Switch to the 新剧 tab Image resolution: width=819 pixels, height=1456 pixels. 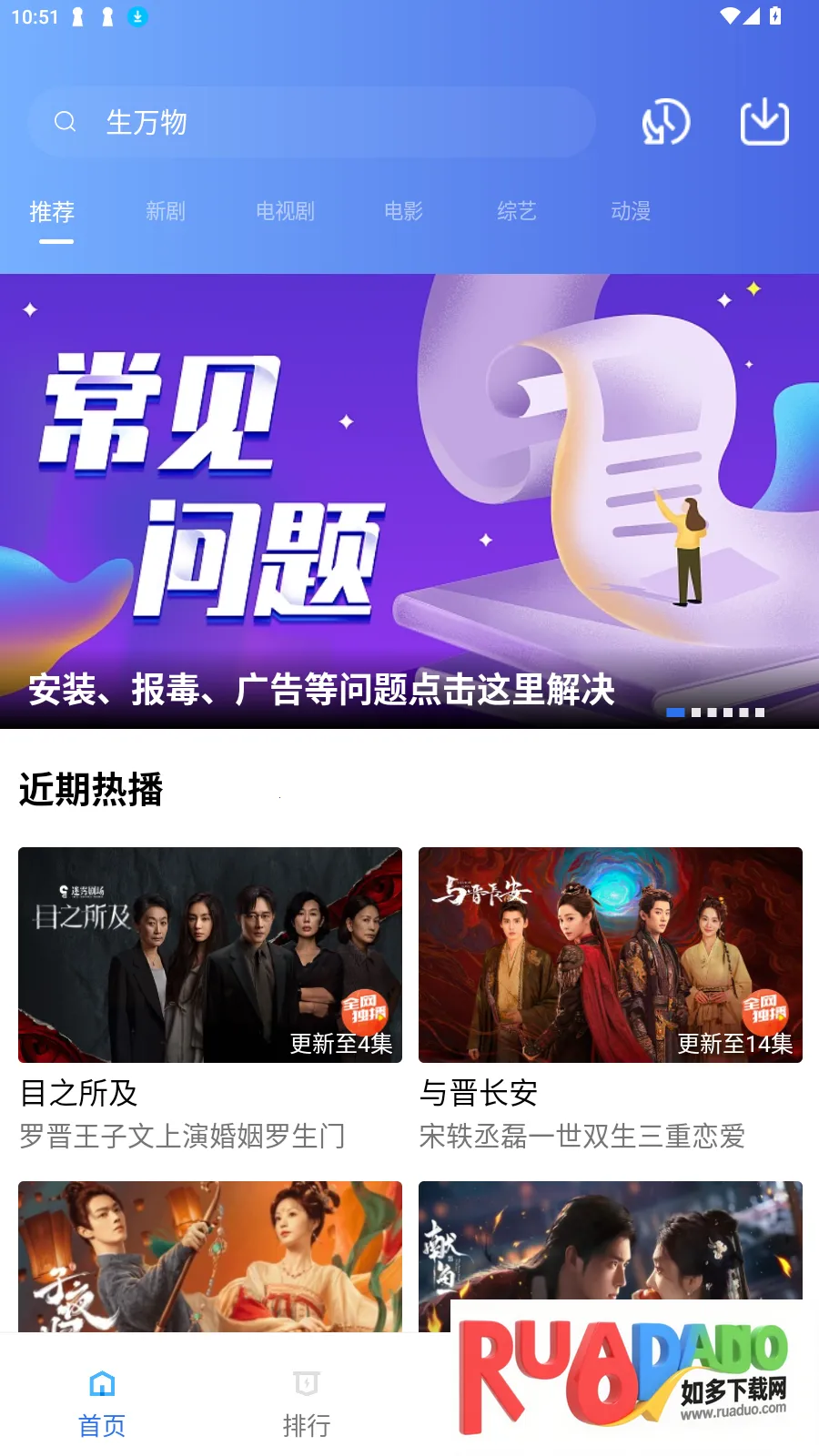tap(166, 212)
